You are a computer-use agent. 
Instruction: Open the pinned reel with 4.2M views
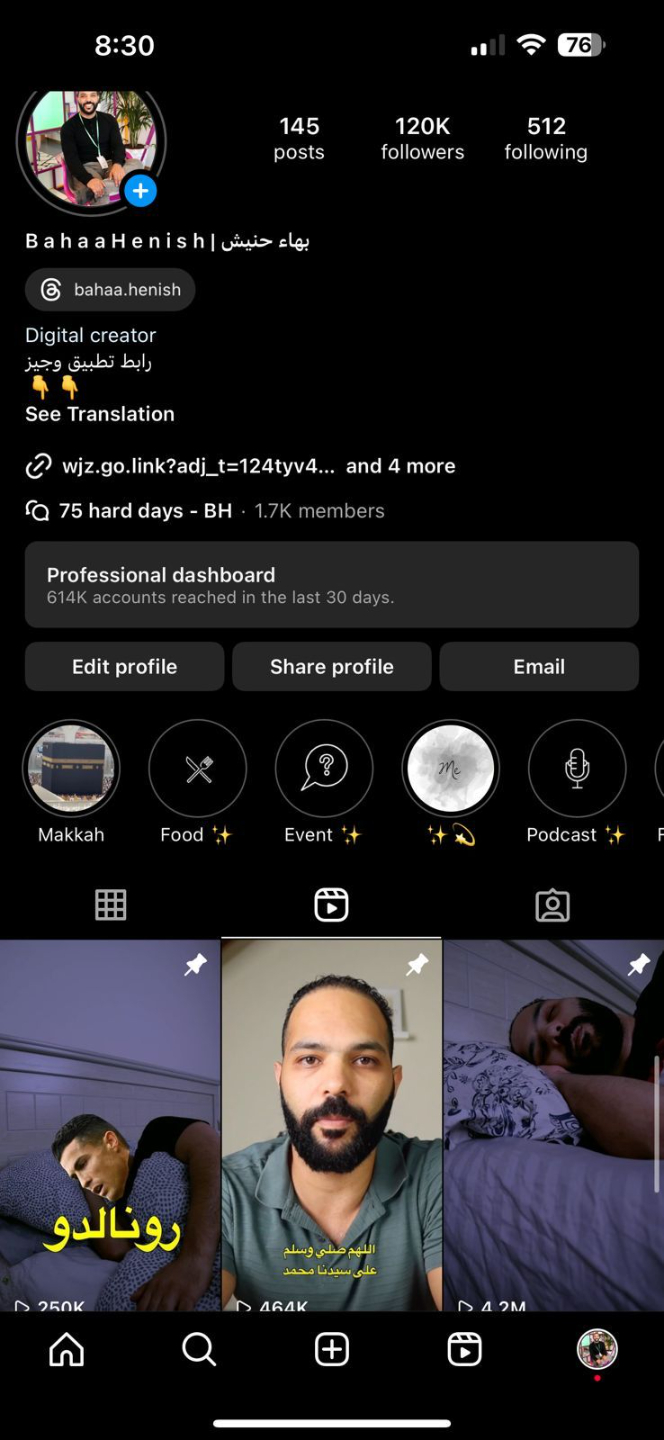(x=553, y=1125)
